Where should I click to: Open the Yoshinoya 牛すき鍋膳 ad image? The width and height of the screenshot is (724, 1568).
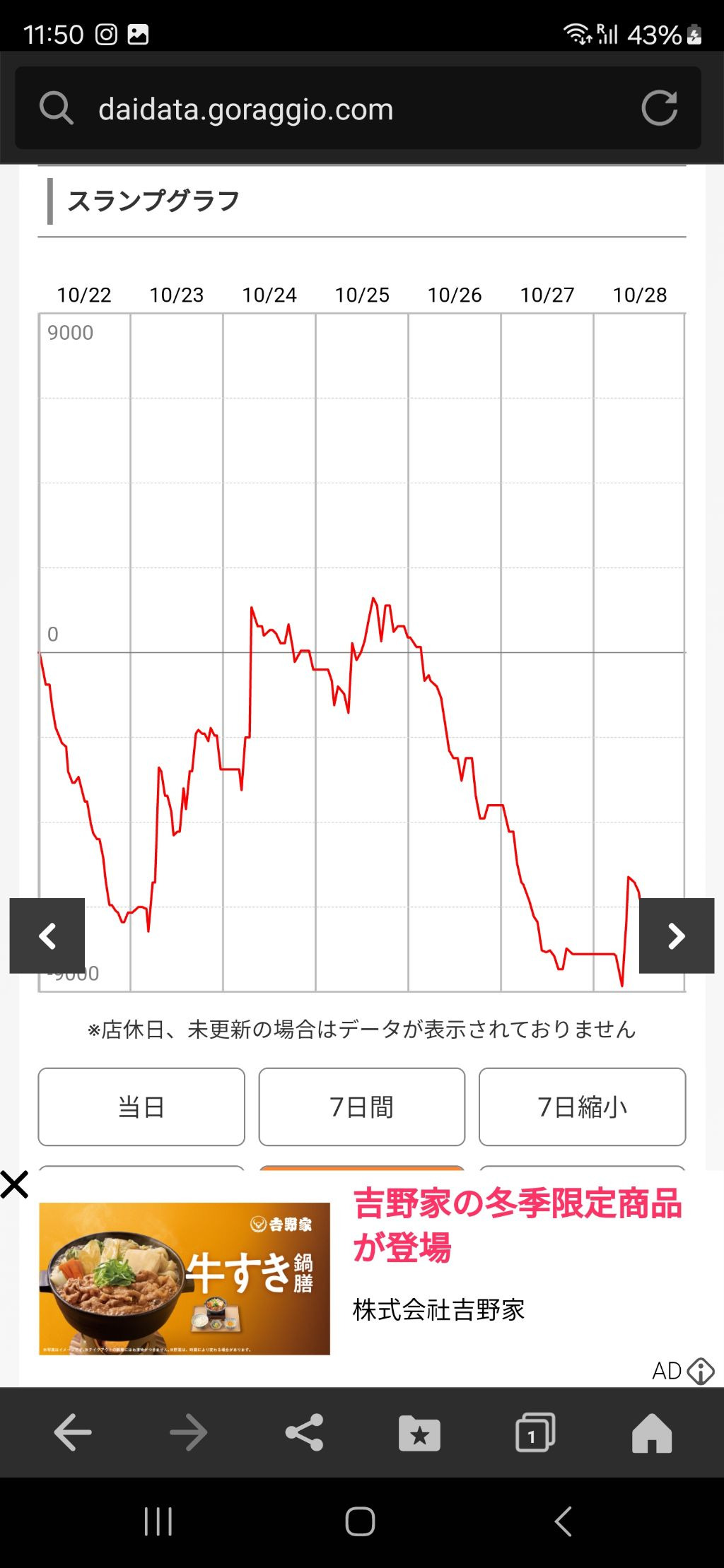point(185,1278)
